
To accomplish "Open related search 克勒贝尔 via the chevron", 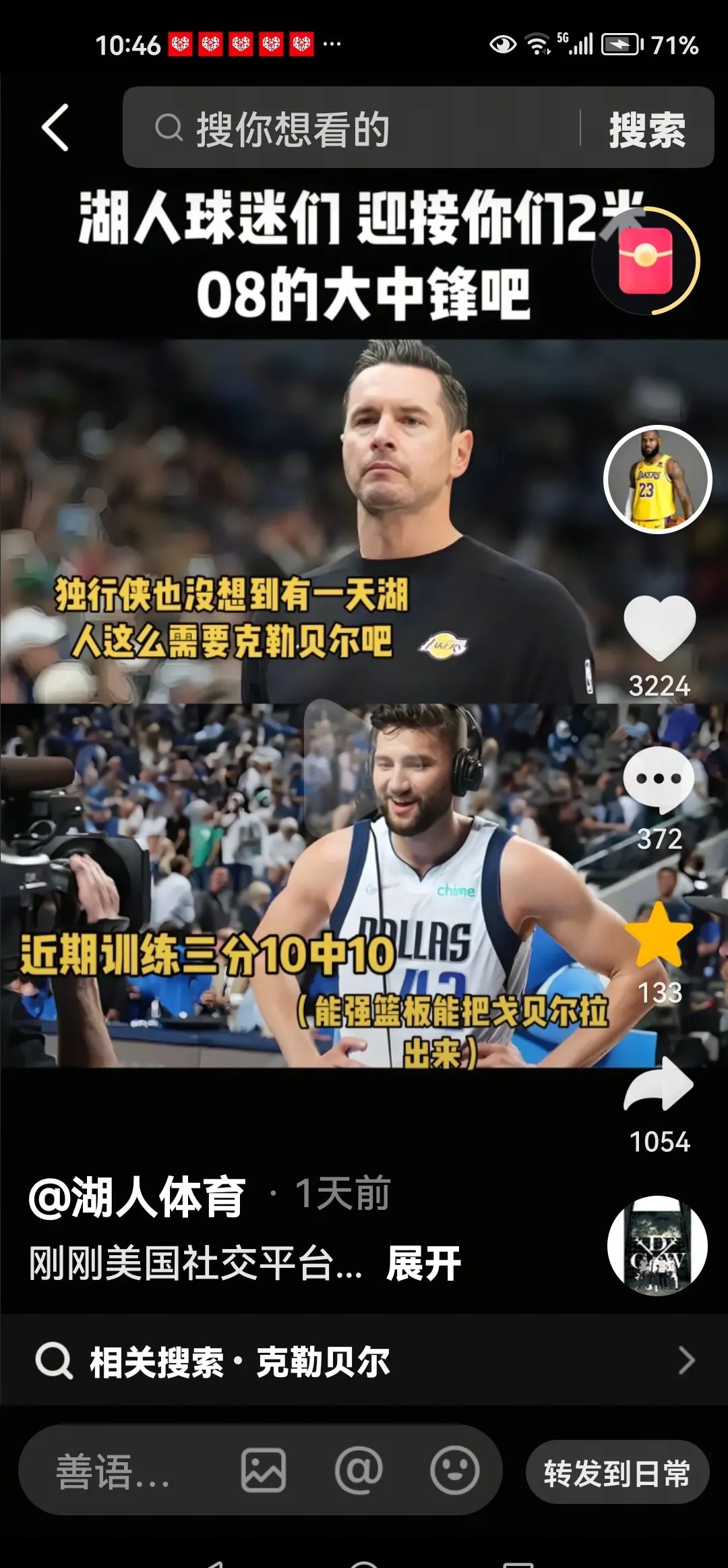I will coord(688,1360).
